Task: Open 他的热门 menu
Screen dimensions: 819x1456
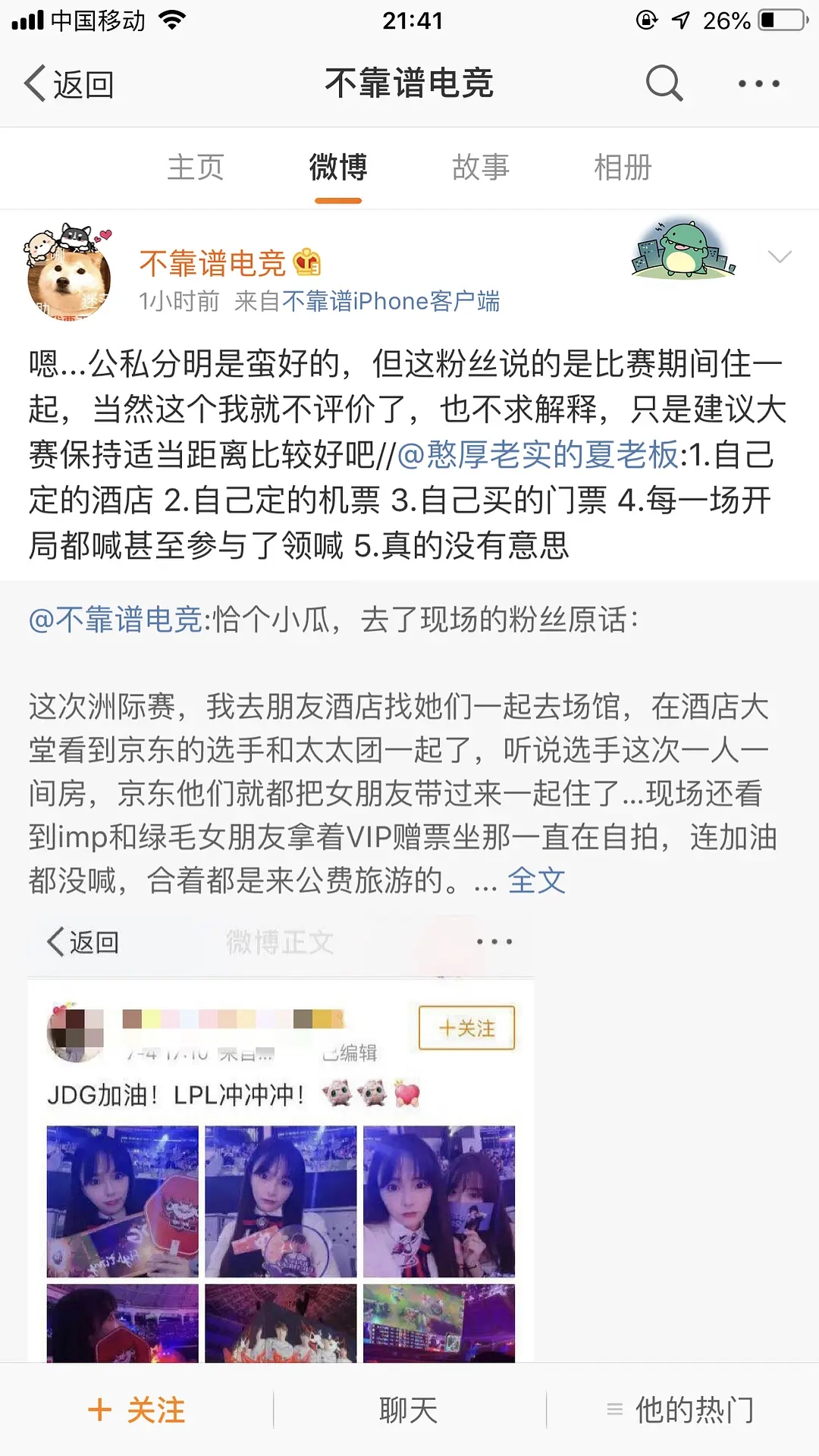Action: coord(681,1410)
